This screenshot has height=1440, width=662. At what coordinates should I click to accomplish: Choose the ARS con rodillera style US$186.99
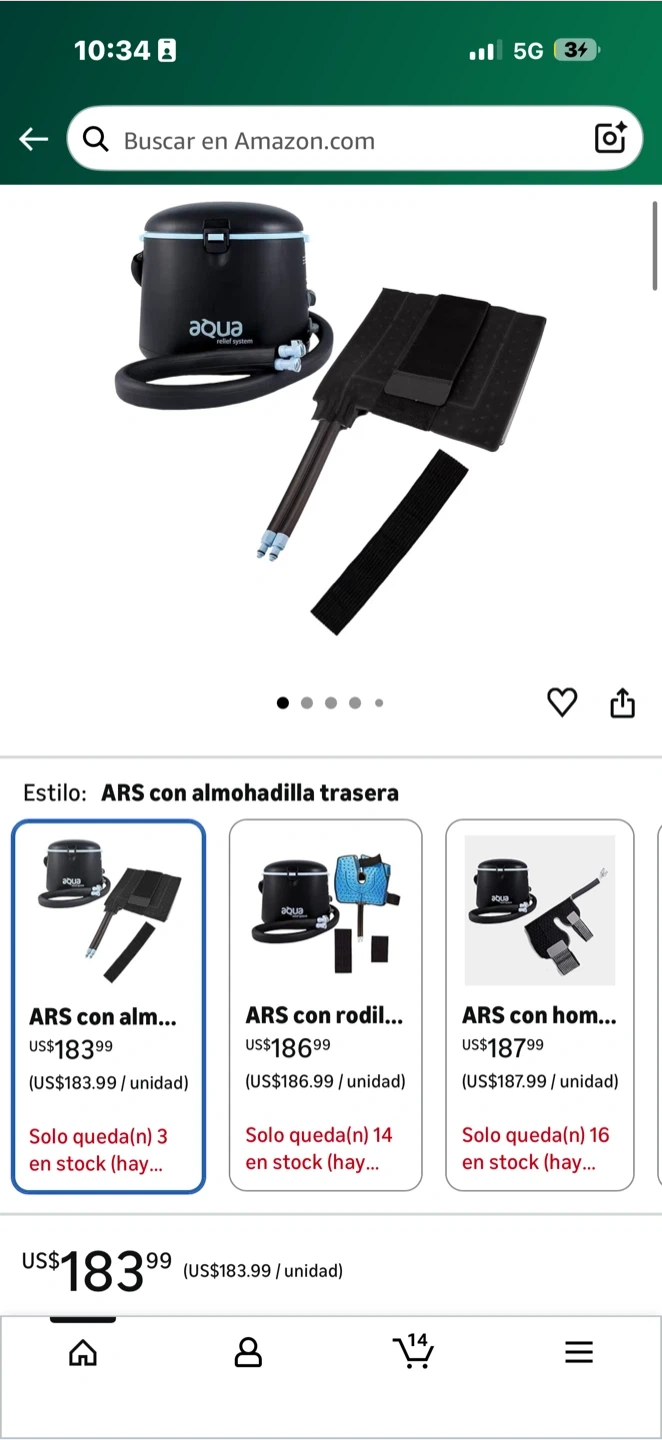325,1005
